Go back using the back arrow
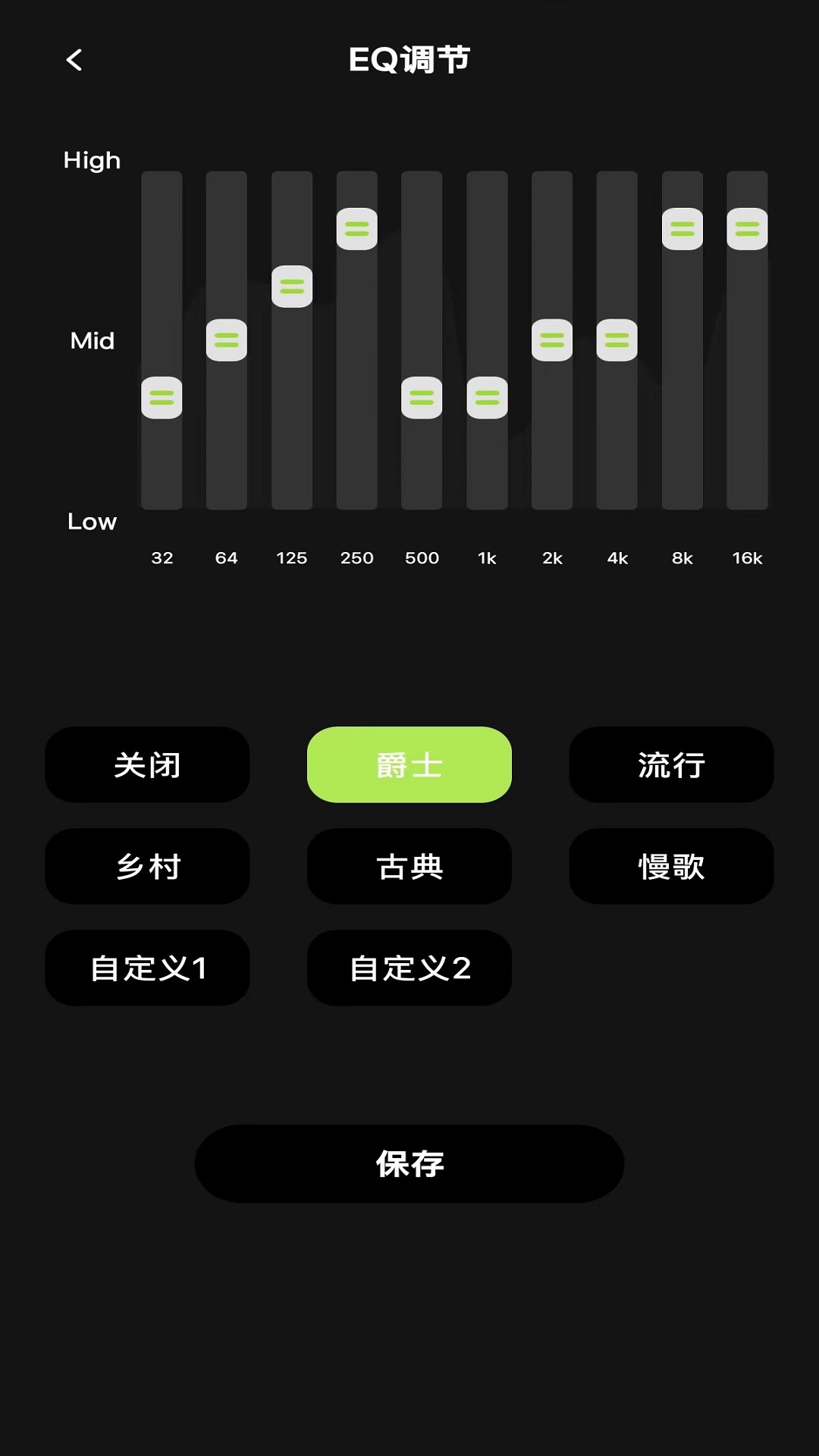The width and height of the screenshot is (819, 1456). (74, 59)
